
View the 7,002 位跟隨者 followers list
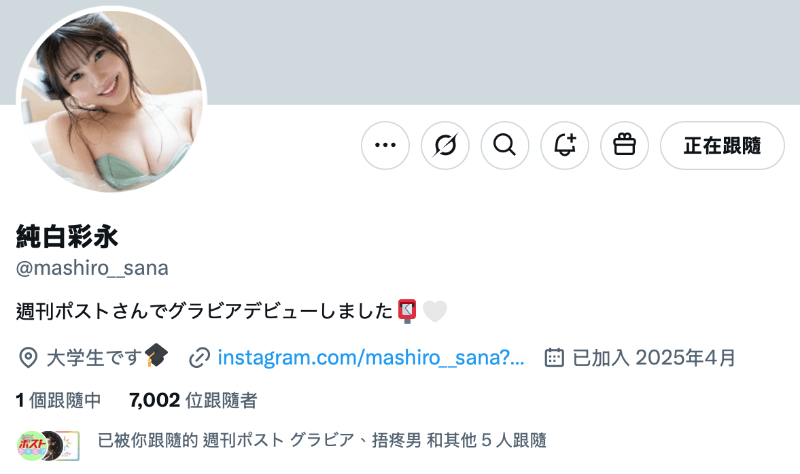(193, 401)
